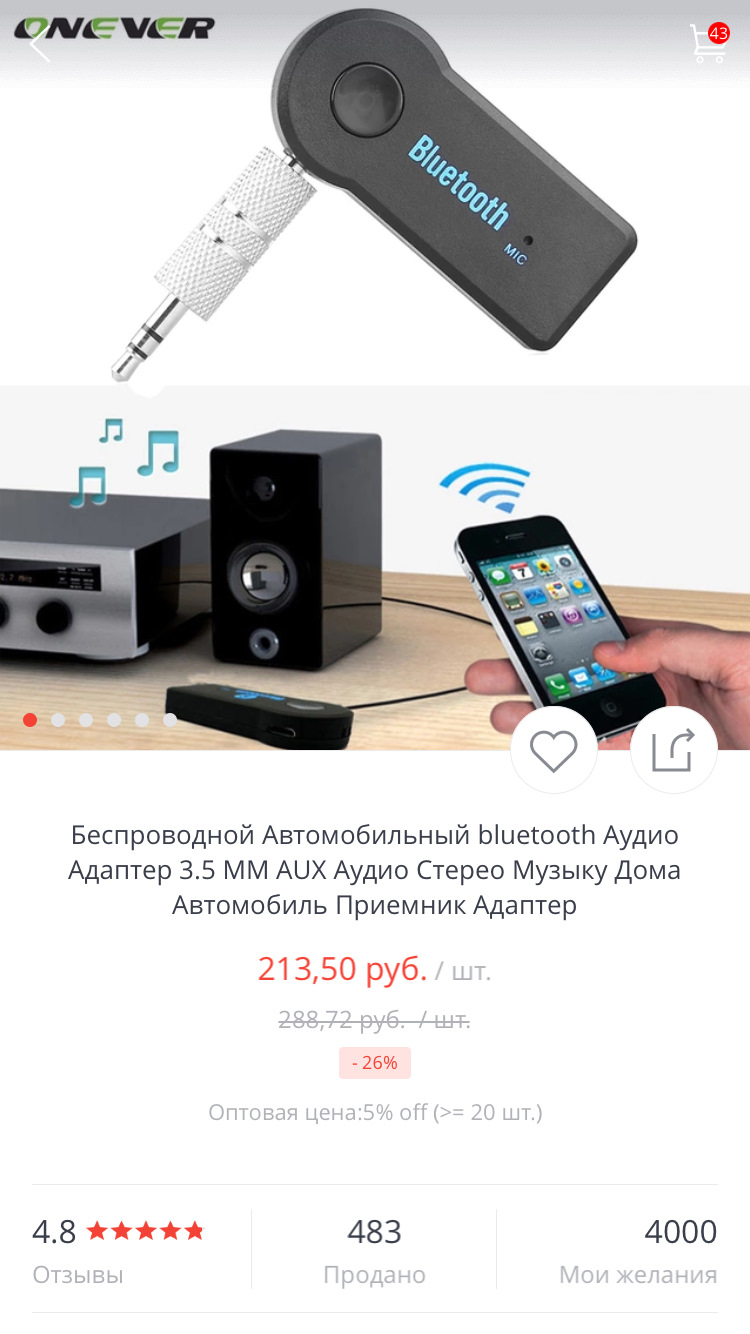Image resolution: width=750 pixels, height=1334 pixels.
Task: Share this Bluetooth adapter product
Action: pos(673,750)
